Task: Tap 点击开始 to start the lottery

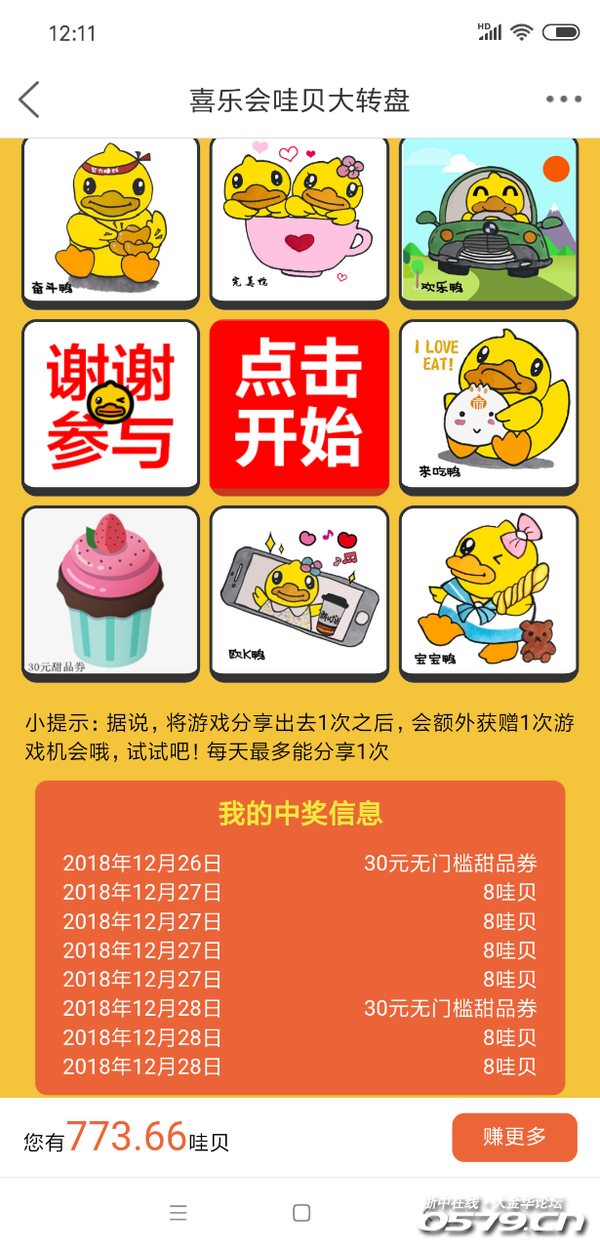Action: 299,407
